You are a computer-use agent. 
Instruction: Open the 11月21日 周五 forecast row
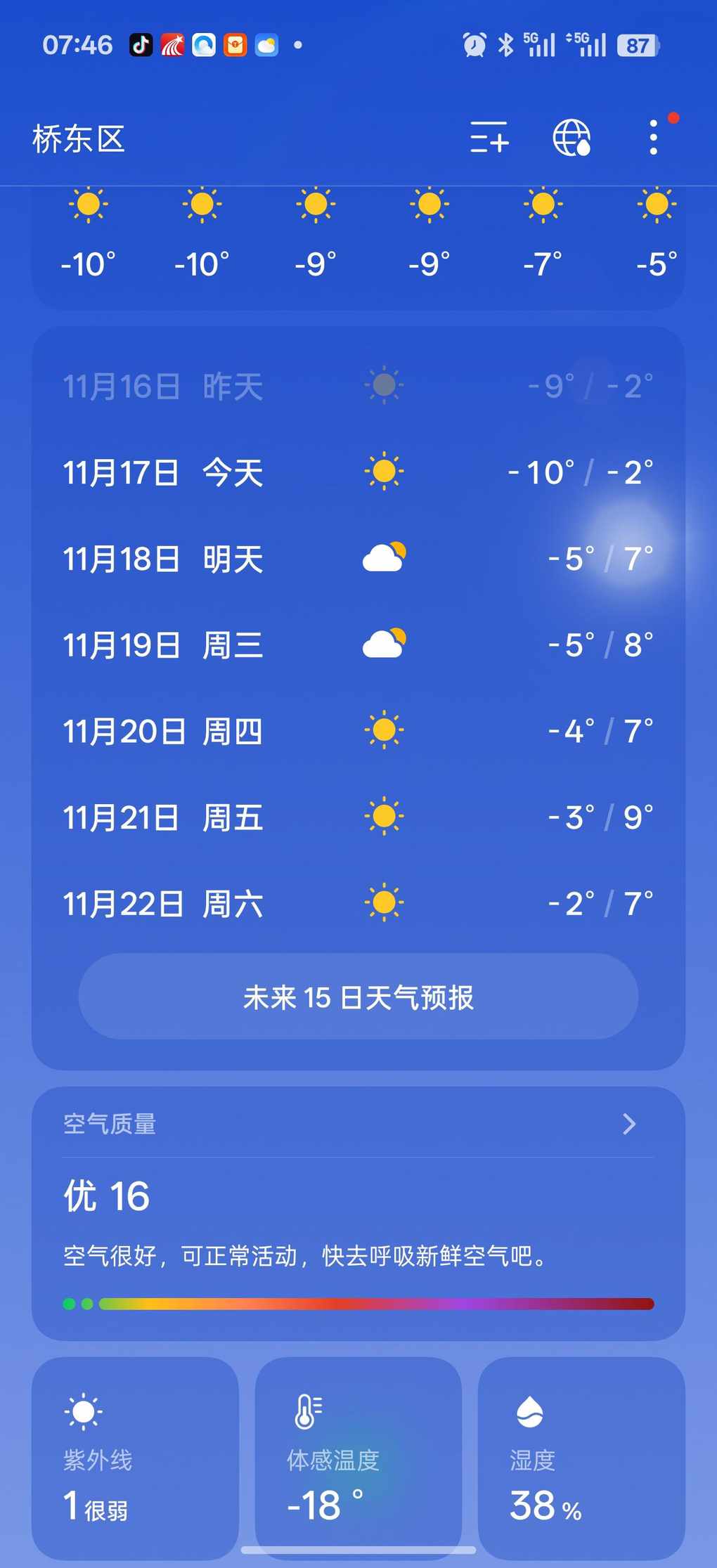click(x=358, y=817)
